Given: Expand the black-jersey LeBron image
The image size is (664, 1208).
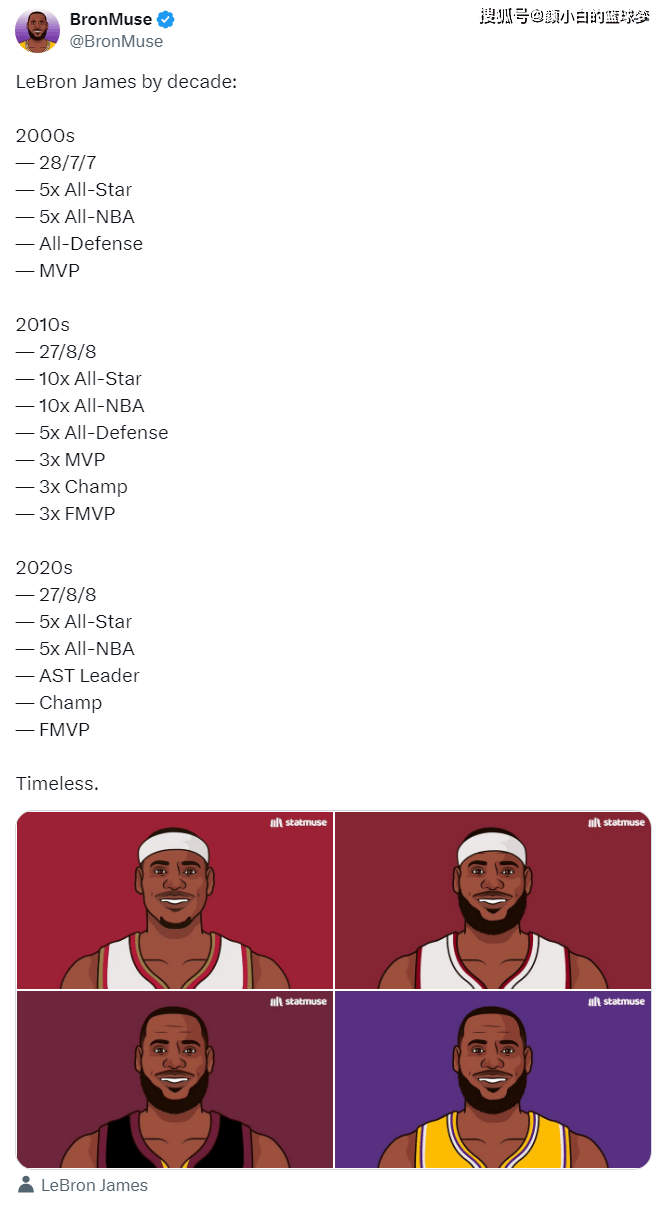Looking at the screenshot, I should 175,1080.
